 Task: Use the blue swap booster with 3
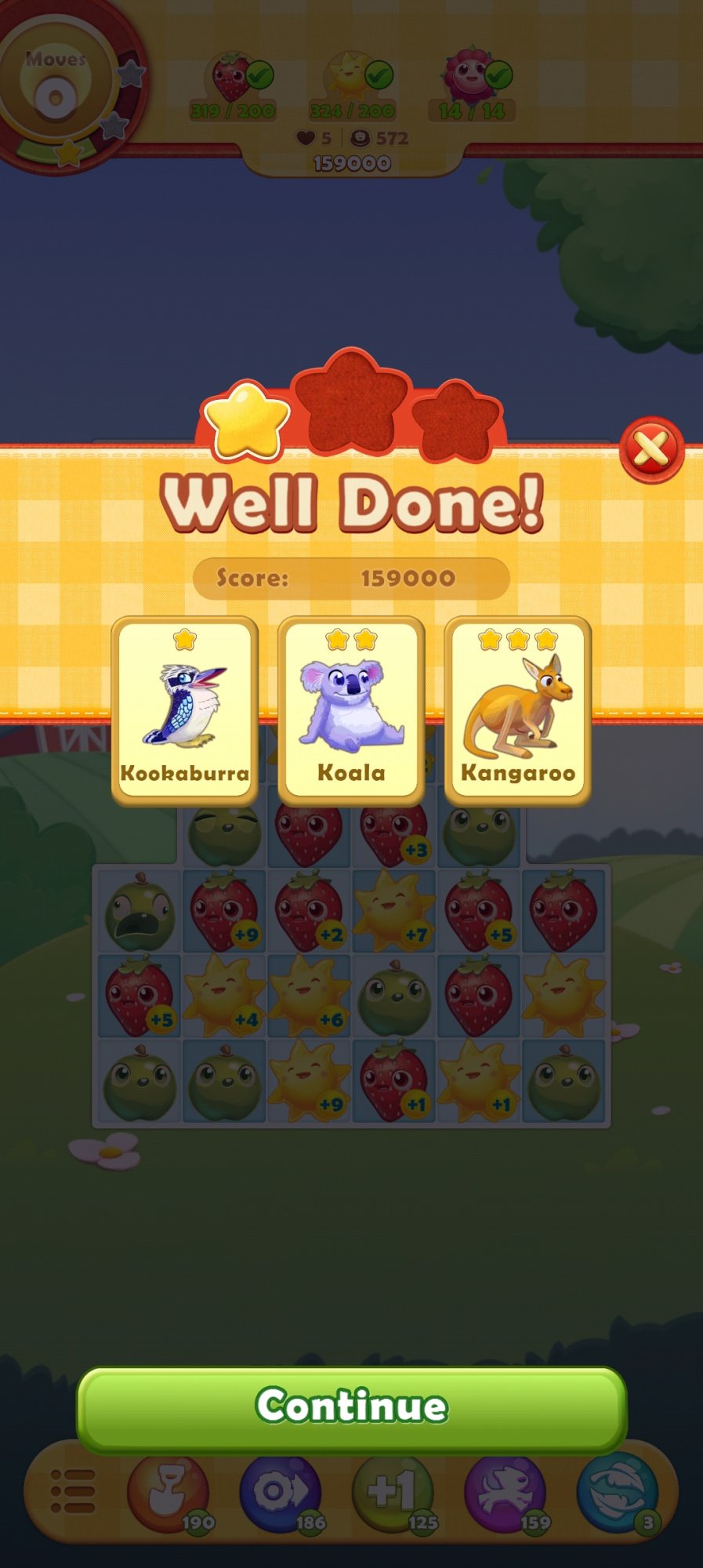pyautogui.click(x=618, y=1492)
